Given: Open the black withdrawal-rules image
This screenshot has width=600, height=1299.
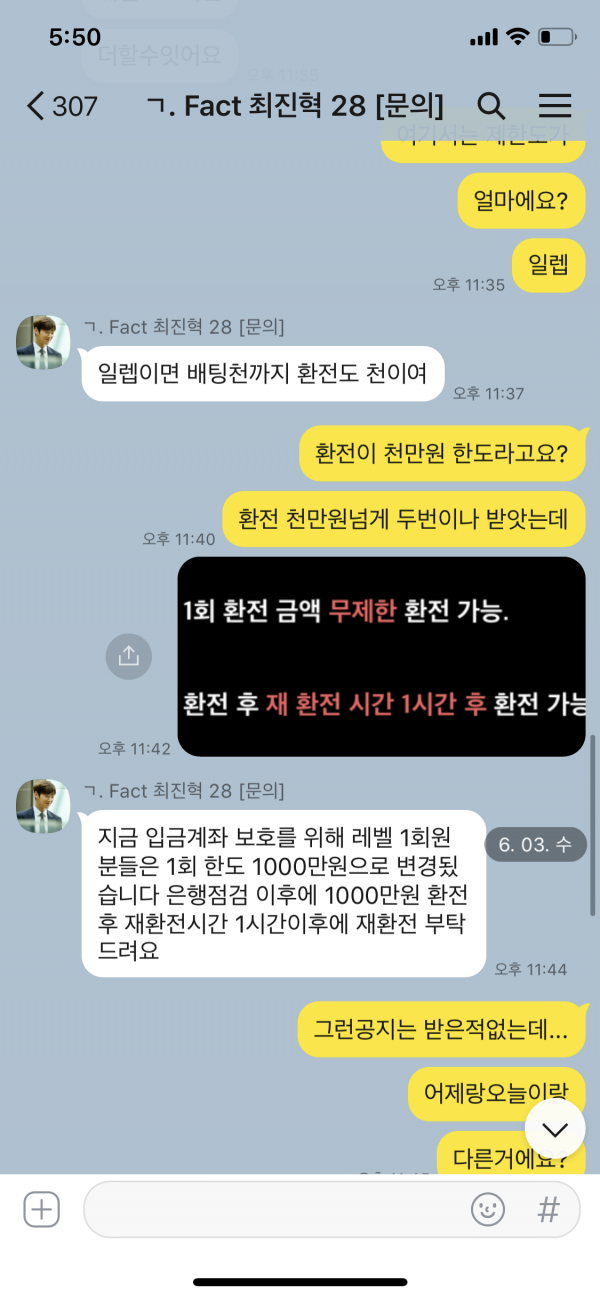Looking at the screenshot, I should tap(381, 656).
